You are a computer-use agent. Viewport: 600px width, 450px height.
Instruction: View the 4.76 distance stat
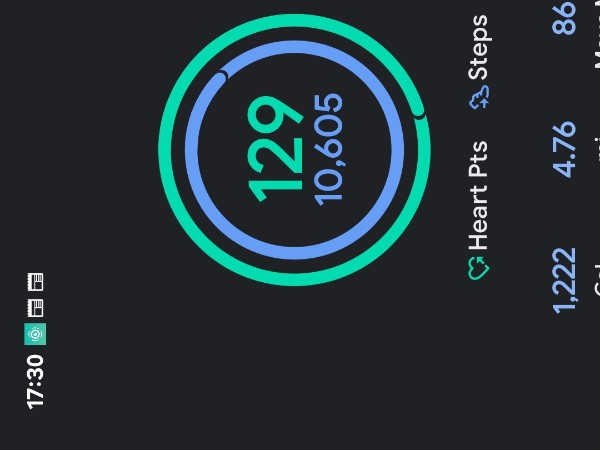[566, 149]
